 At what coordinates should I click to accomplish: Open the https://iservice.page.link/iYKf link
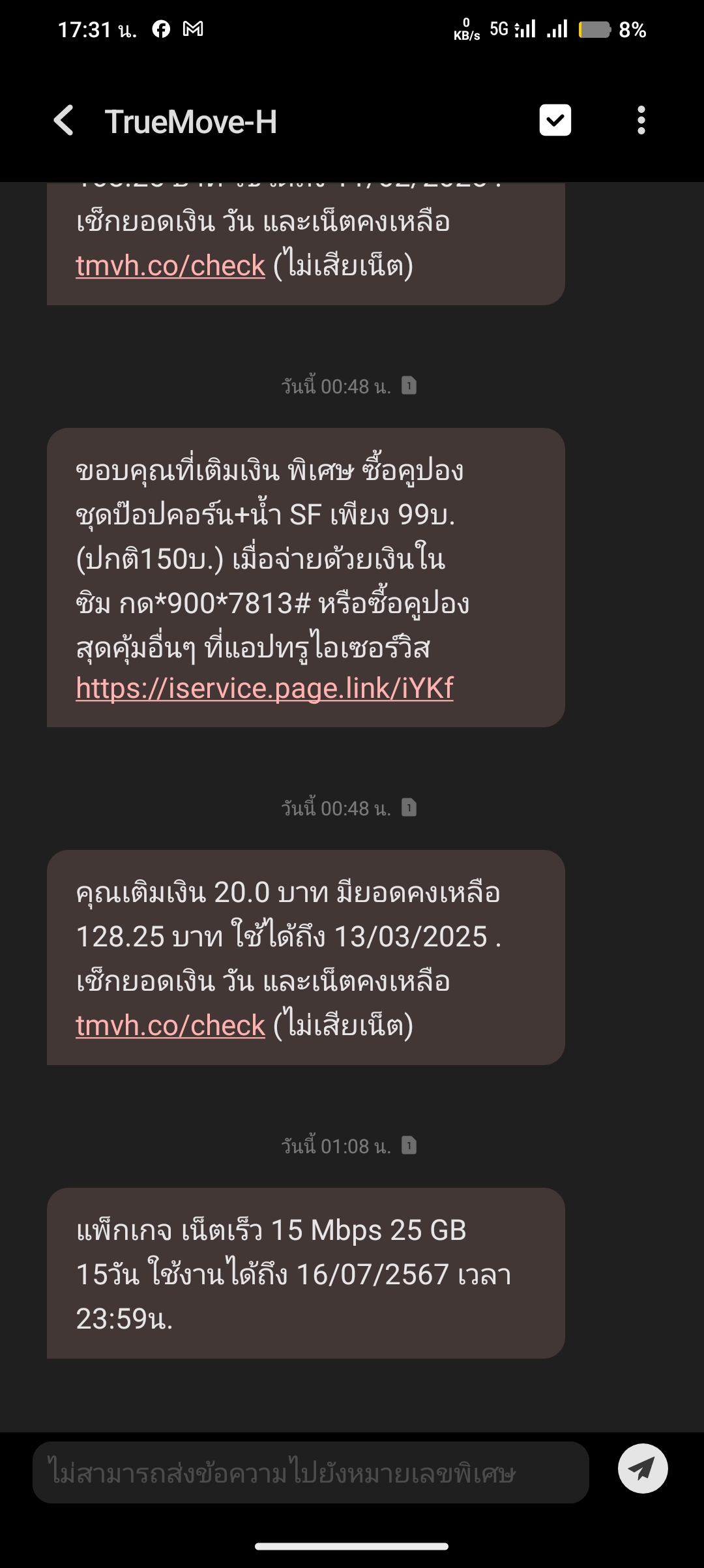pos(265,688)
